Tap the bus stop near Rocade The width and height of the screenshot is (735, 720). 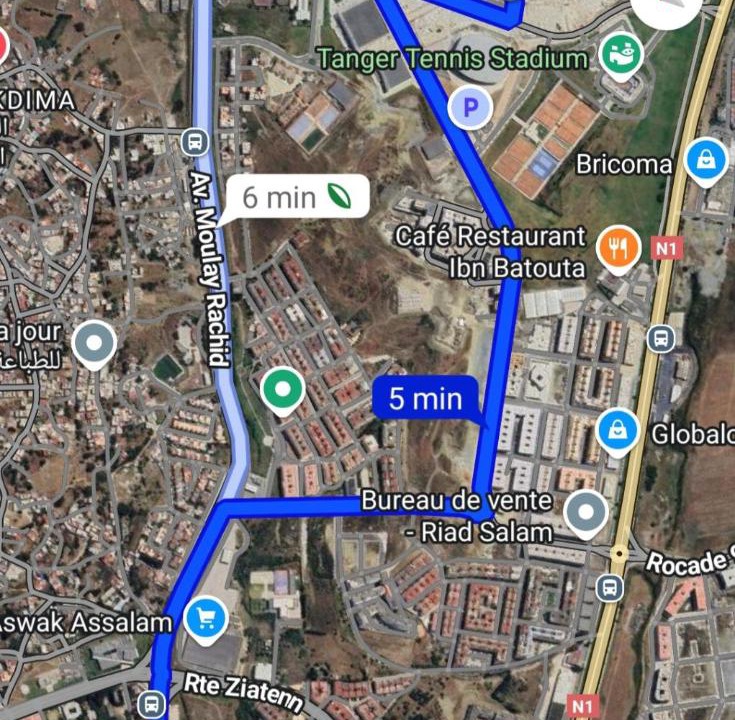(610, 588)
